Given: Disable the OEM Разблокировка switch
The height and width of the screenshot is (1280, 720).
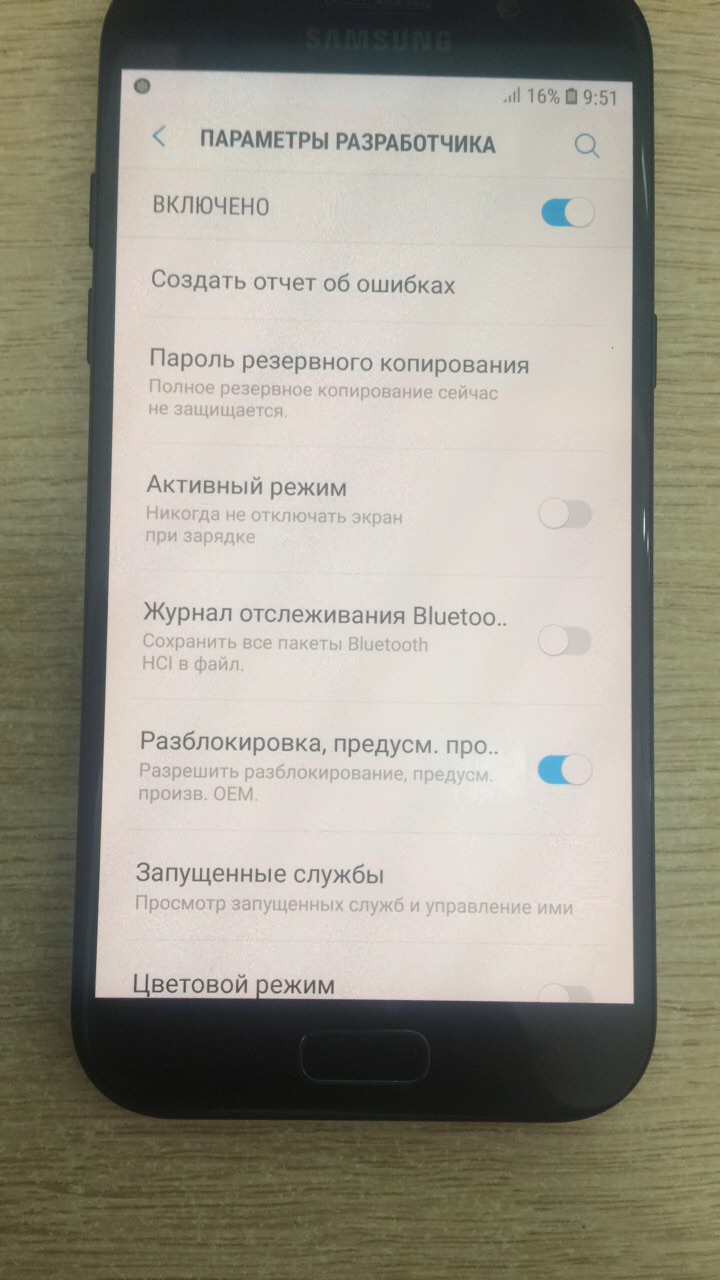Looking at the screenshot, I should click(x=565, y=770).
